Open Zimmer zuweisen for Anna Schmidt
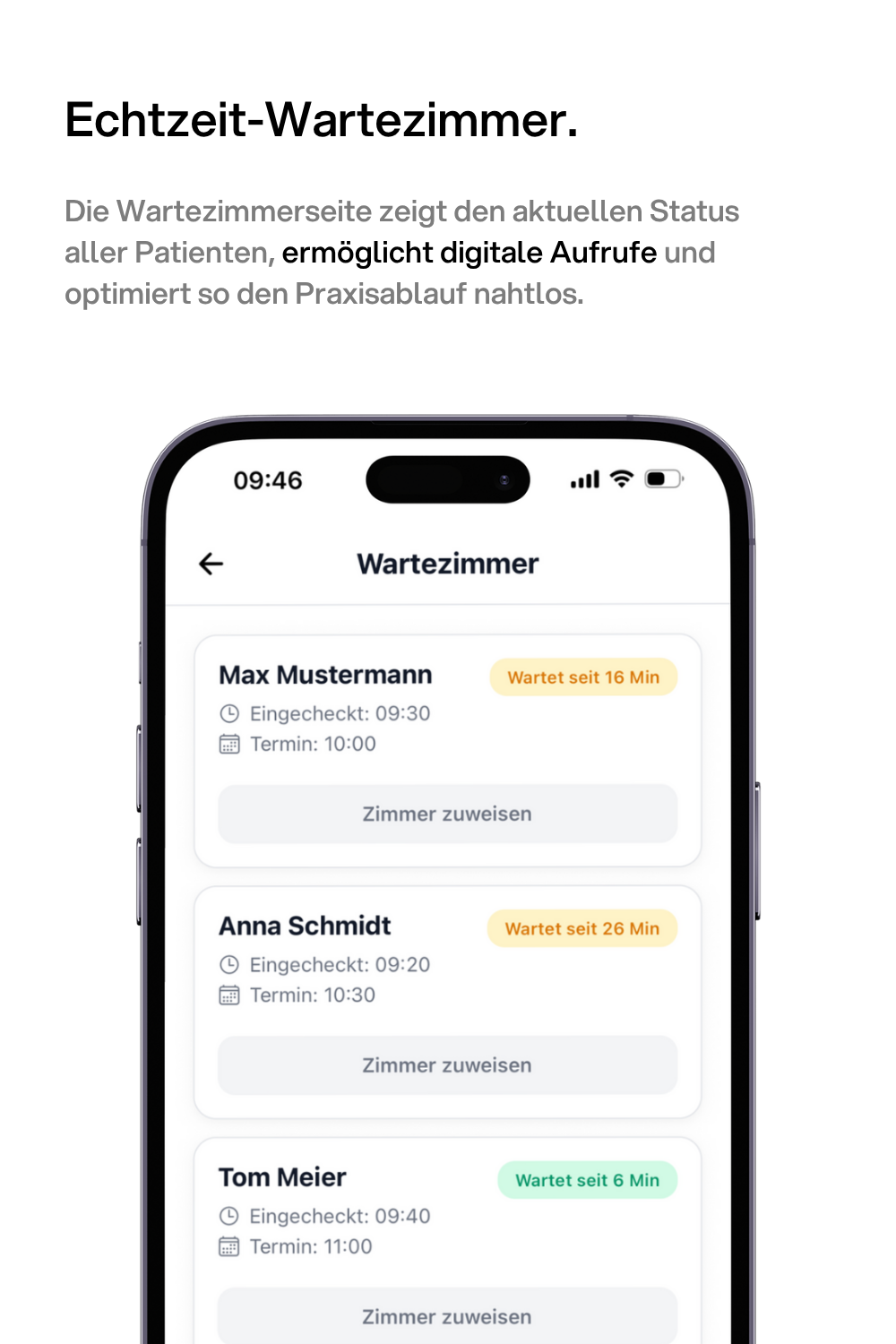 click(447, 1065)
